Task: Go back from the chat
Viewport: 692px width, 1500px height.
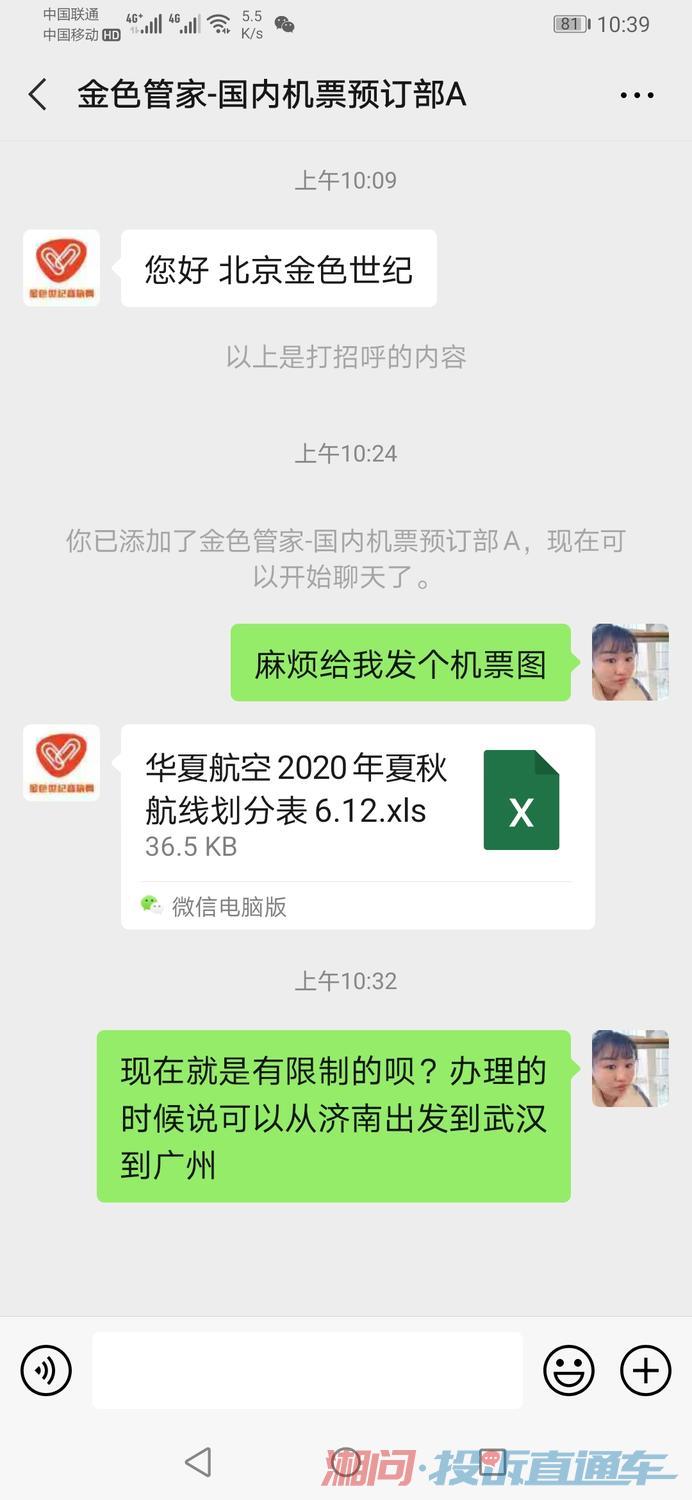Action: [38, 95]
